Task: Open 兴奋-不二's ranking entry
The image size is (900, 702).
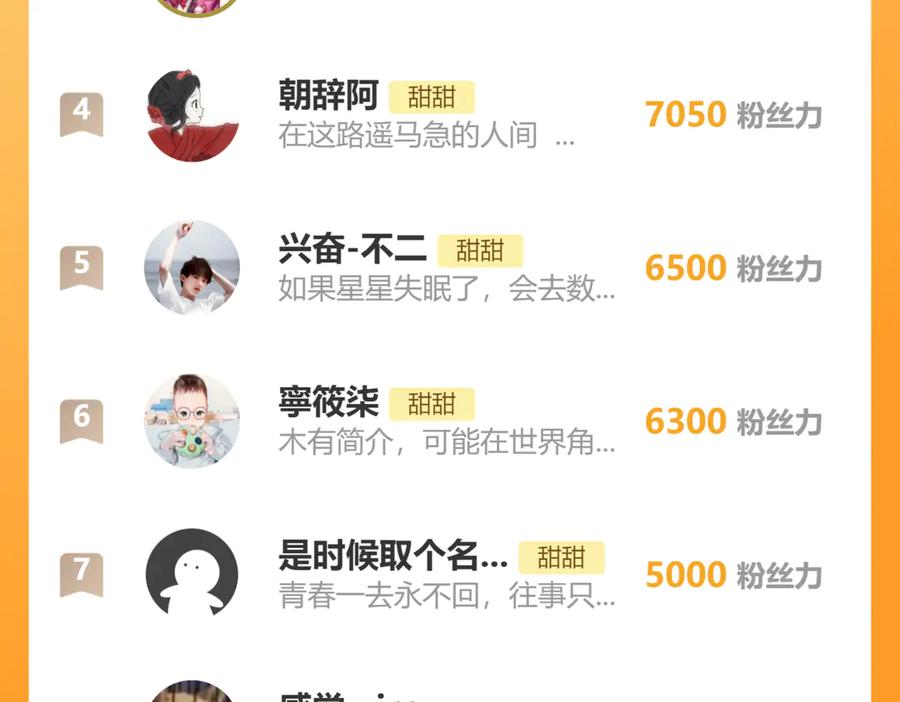Action: click(x=352, y=249)
